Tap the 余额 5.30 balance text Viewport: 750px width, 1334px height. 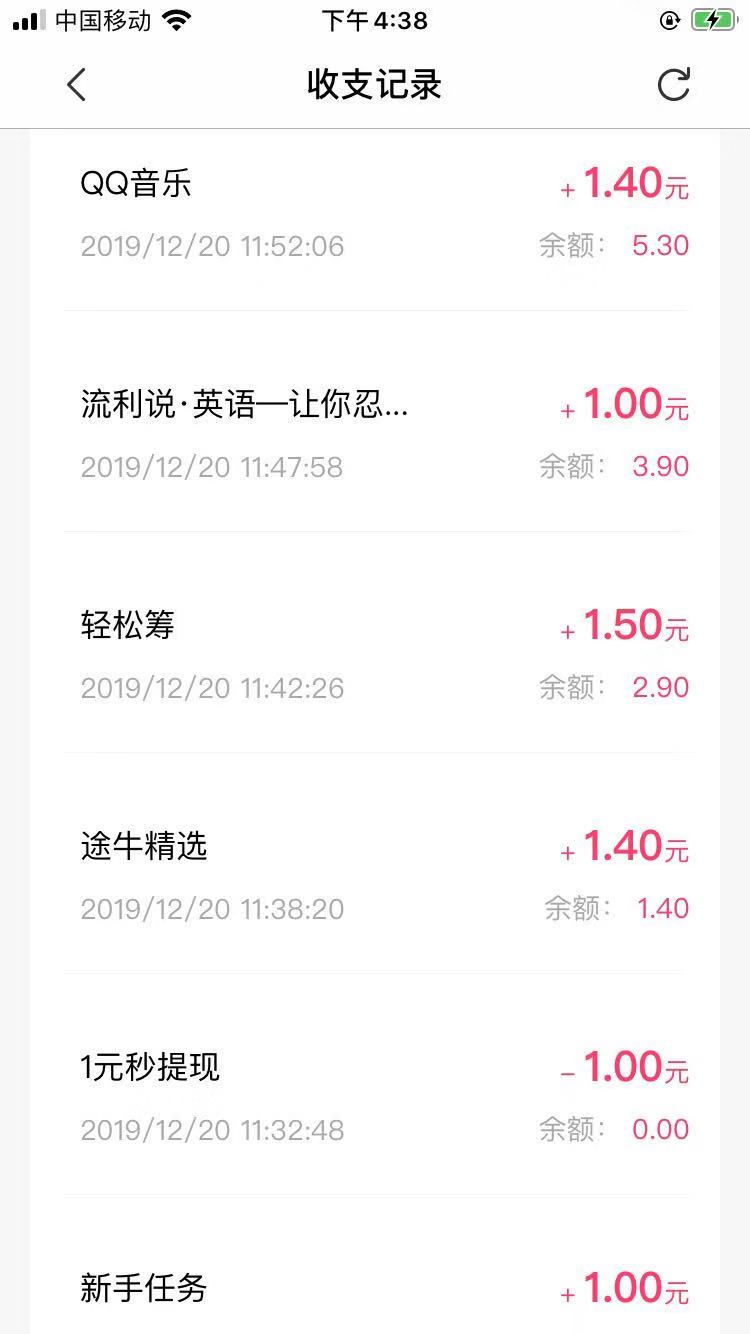click(x=613, y=245)
